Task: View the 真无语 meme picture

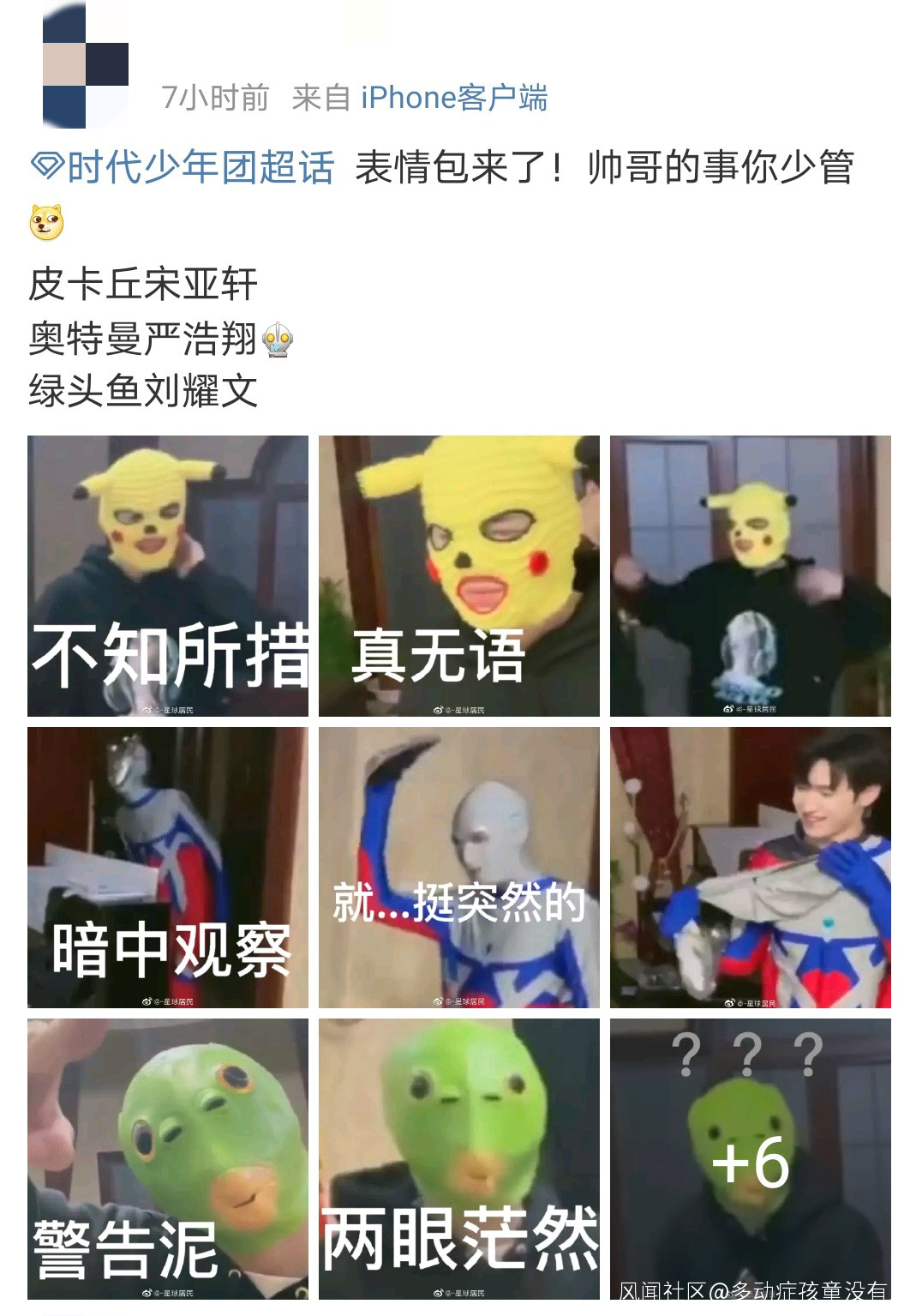Action: (458, 575)
